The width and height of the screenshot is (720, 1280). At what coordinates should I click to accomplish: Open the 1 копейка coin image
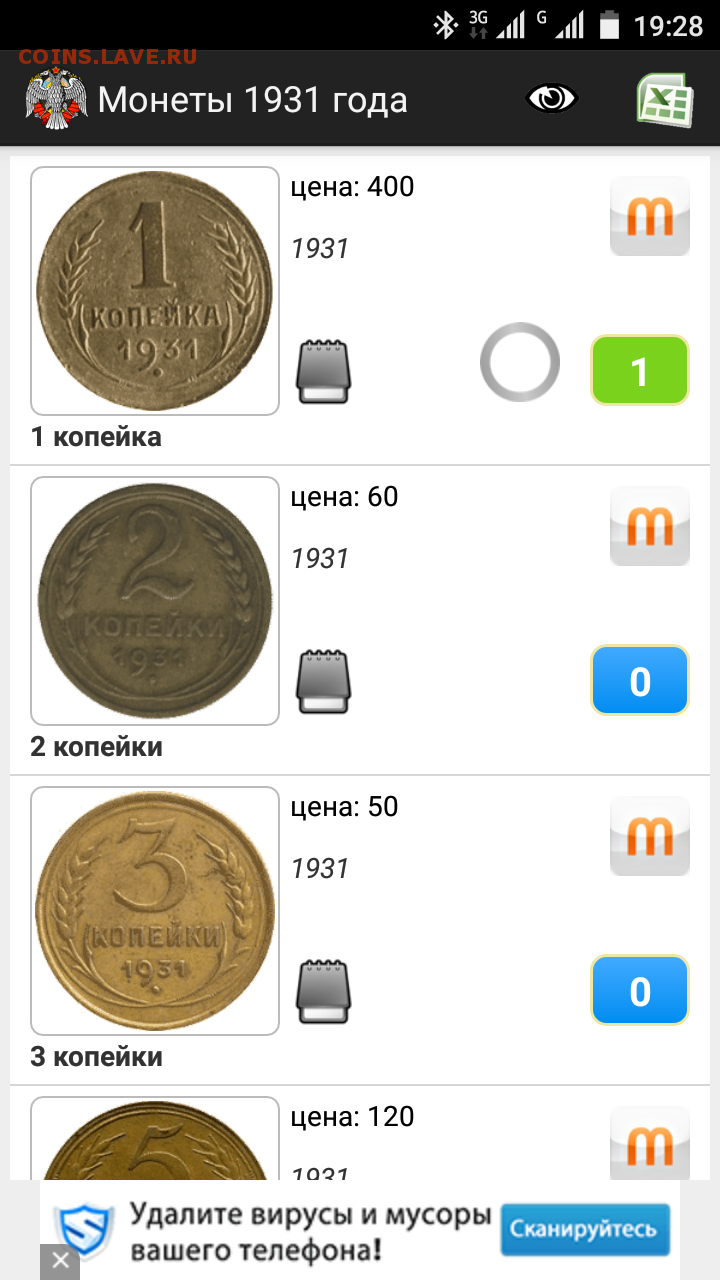pos(155,291)
